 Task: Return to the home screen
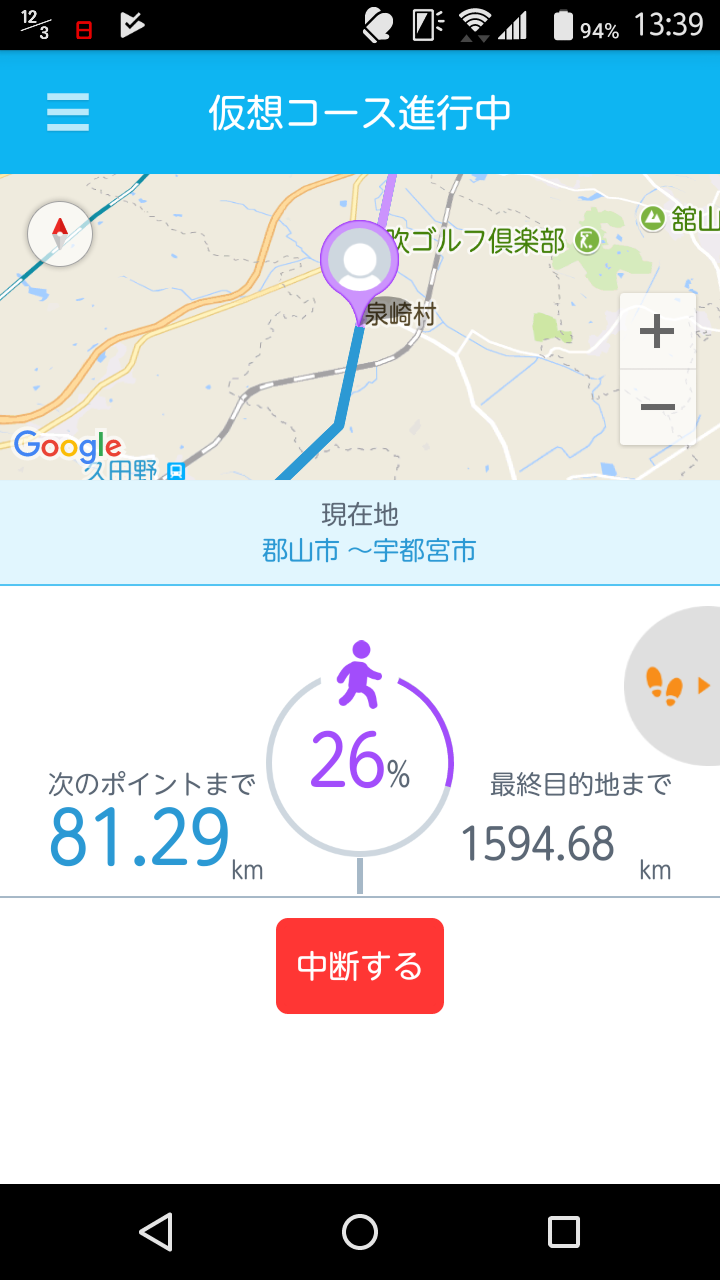360,1232
